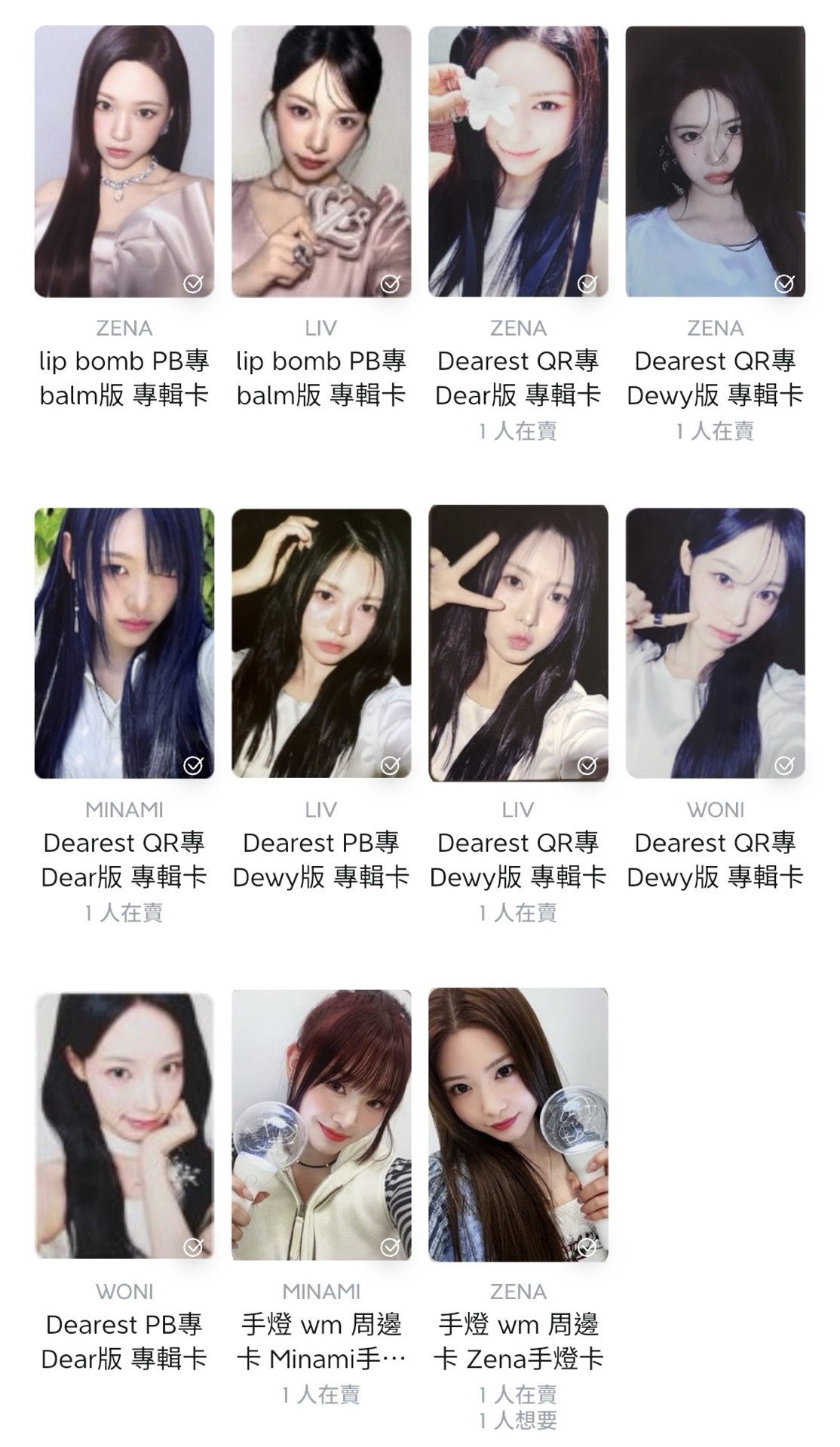This screenshot has height=1447, width=840.
Task: Open WONI Dearest PB Dear版 card
Action: click(124, 1124)
